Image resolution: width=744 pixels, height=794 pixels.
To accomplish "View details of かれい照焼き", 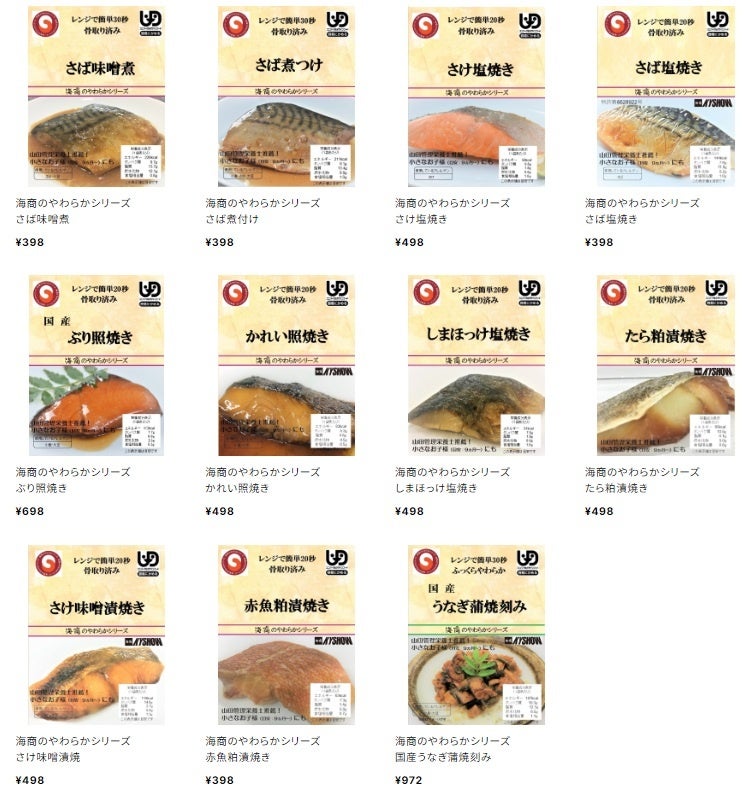I will [x=286, y=365].
